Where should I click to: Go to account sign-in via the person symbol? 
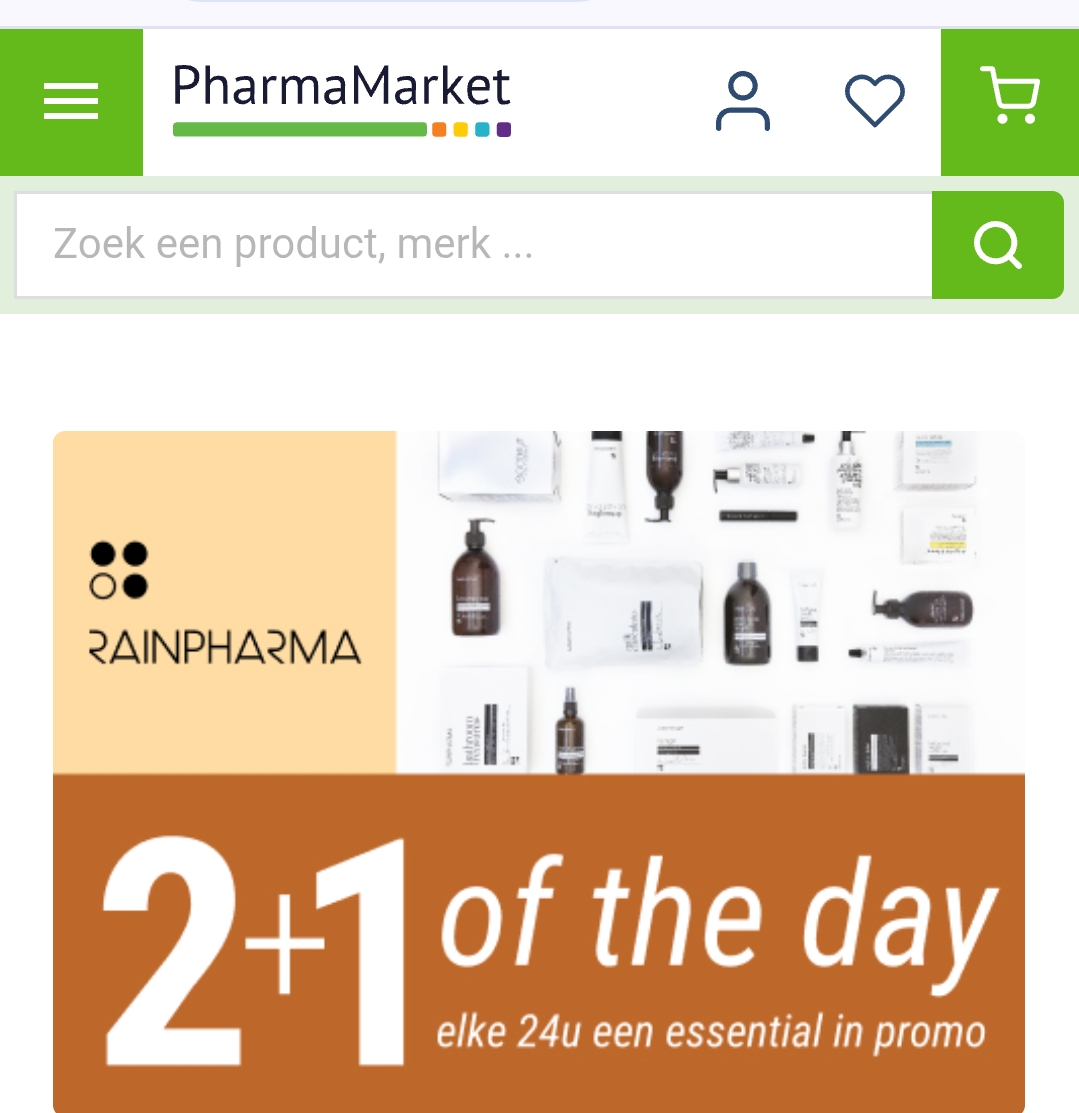(743, 99)
